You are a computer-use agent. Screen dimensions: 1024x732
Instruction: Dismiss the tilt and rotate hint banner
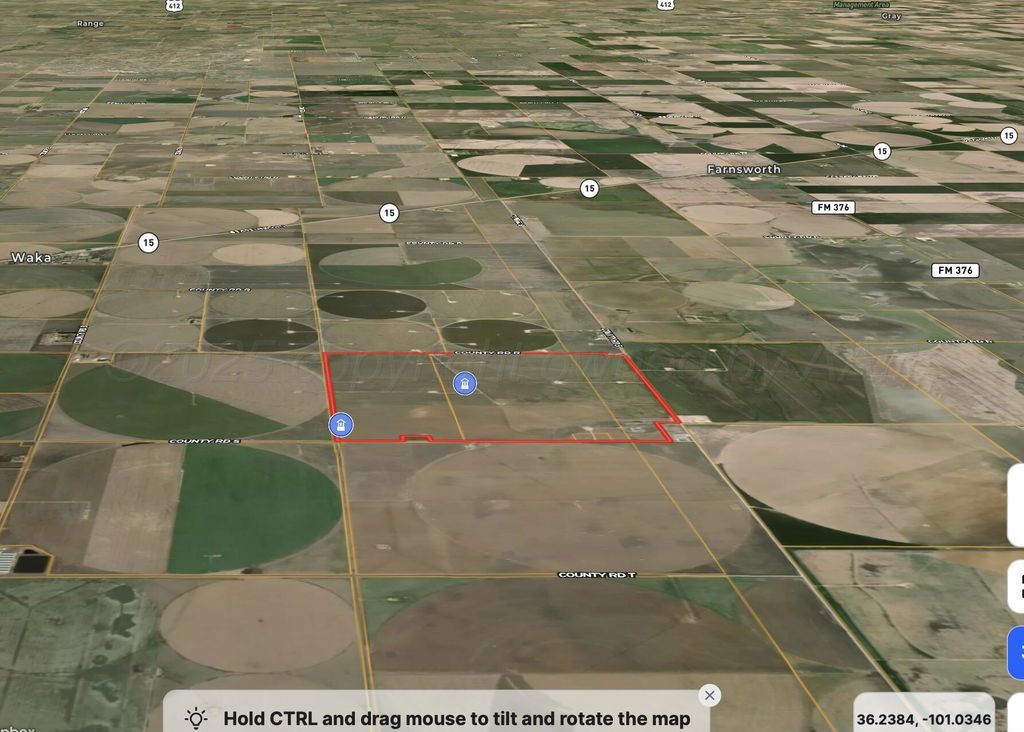coord(709,695)
